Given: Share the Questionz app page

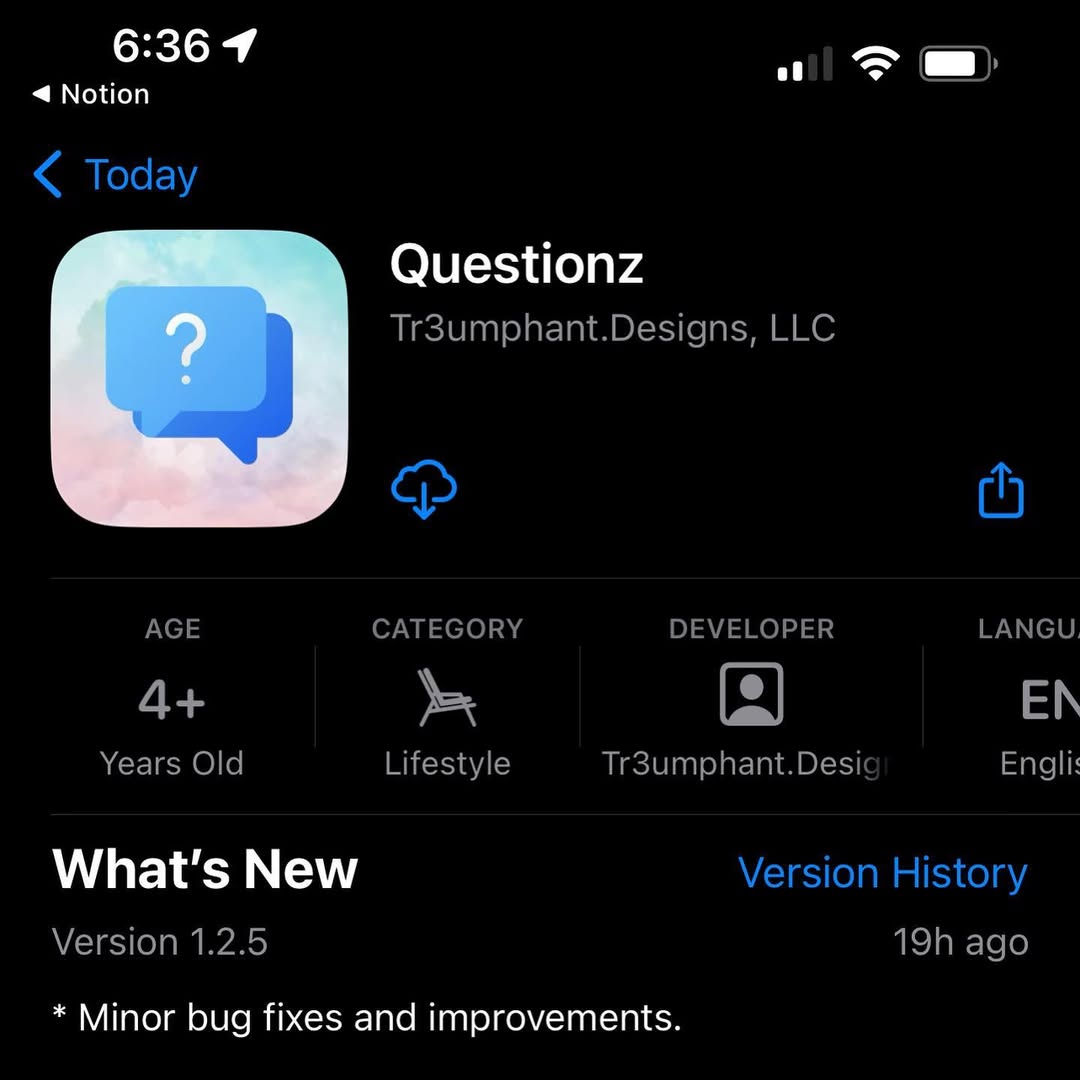Looking at the screenshot, I should tap(1000, 491).
